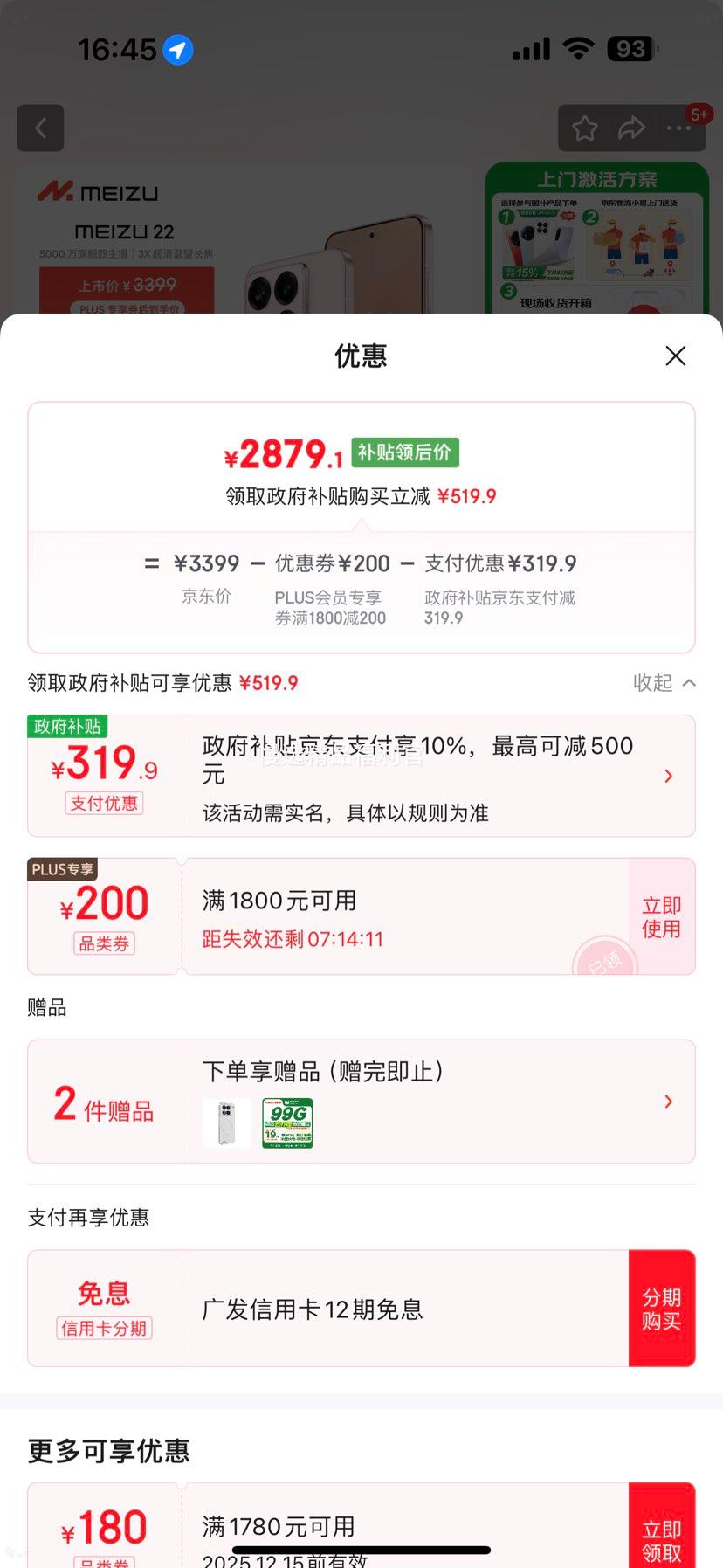The image size is (723, 1568).
Task: Tap the star favorite icon at top right
Action: [x=583, y=128]
